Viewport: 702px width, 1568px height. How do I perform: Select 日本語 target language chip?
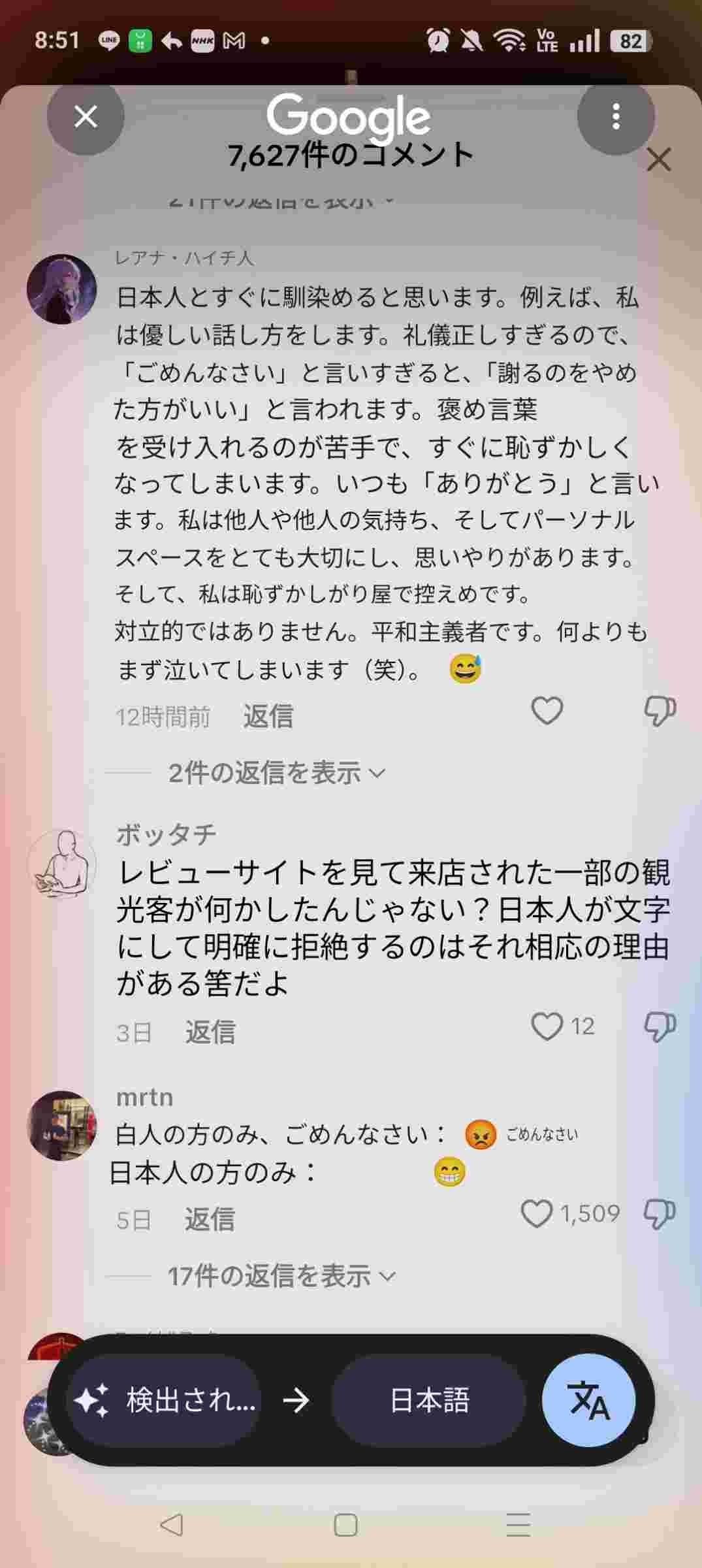click(x=429, y=1401)
